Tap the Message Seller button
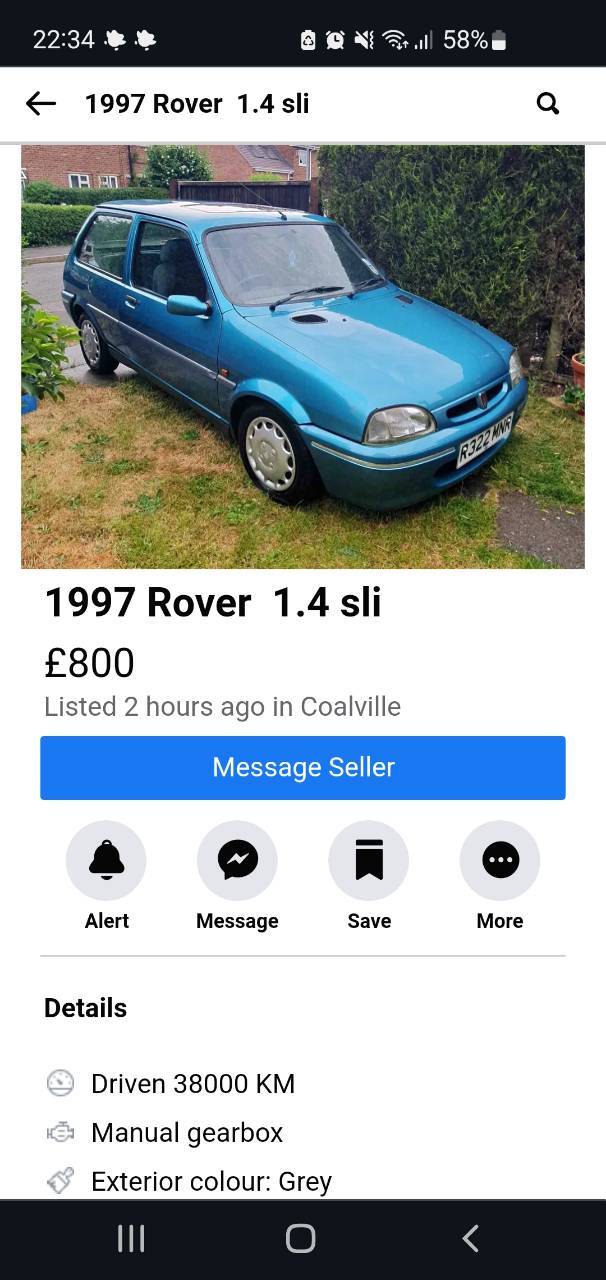The width and height of the screenshot is (606, 1280). [303, 768]
